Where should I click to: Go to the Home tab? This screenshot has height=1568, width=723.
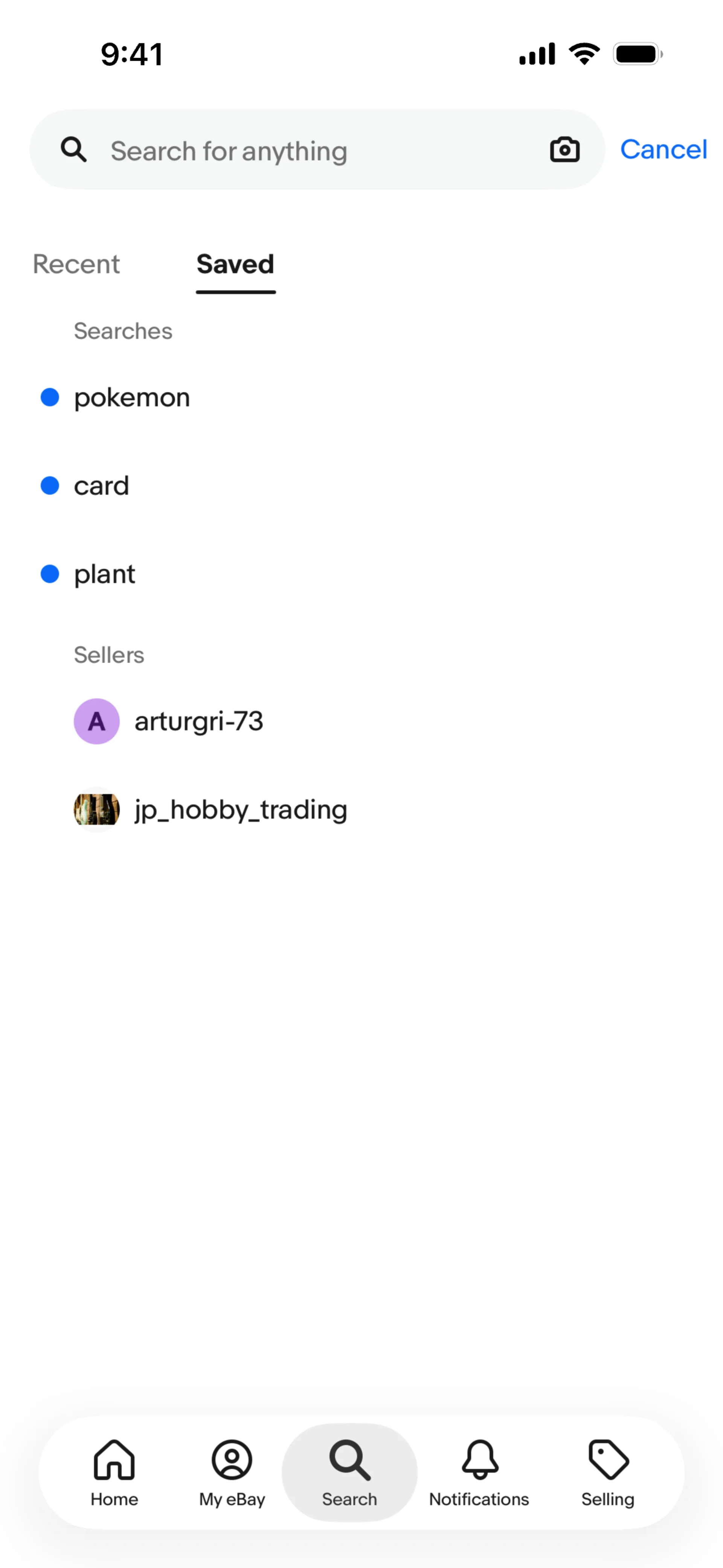(114, 1472)
